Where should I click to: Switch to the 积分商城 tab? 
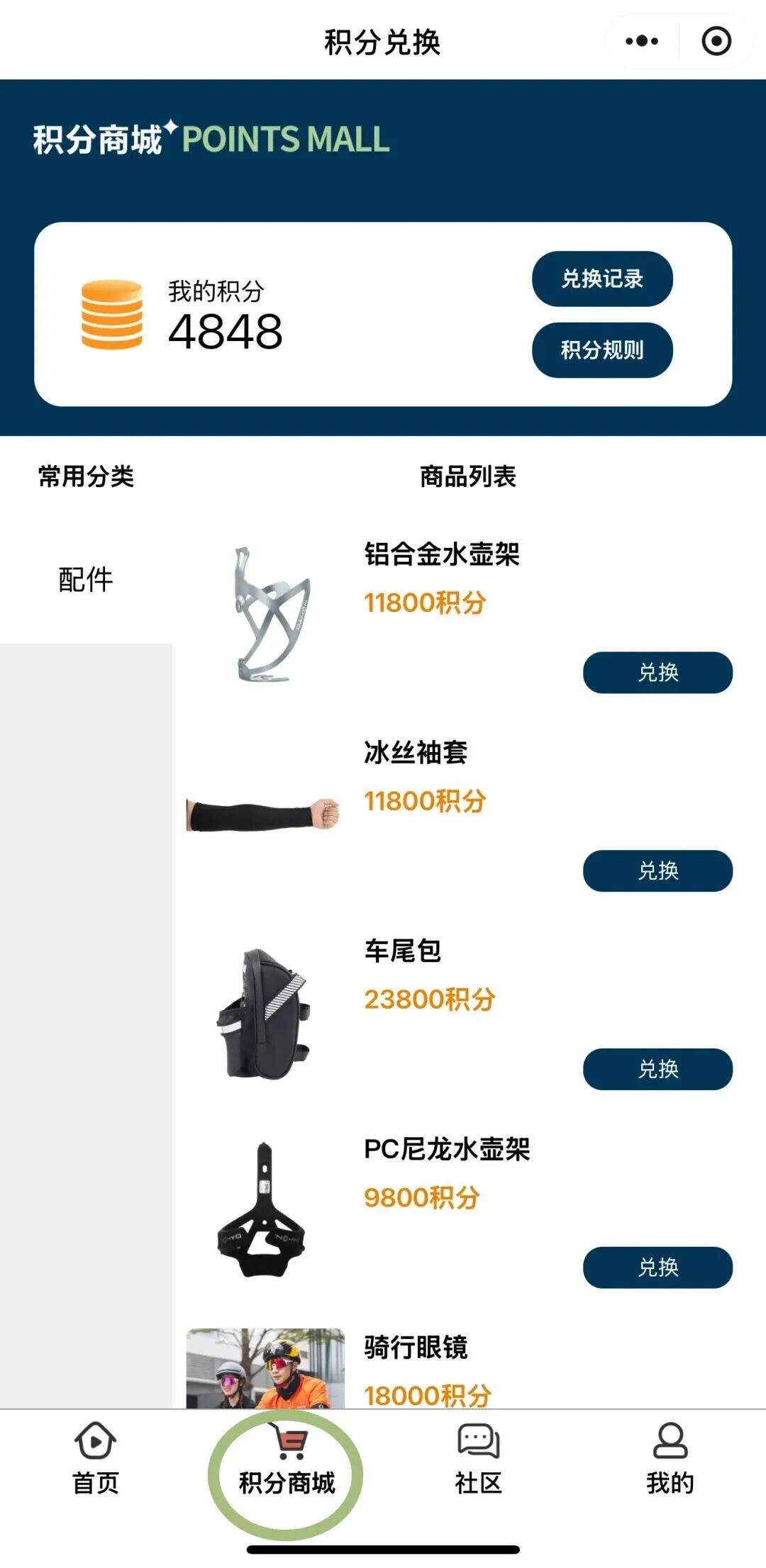coord(287,1460)
